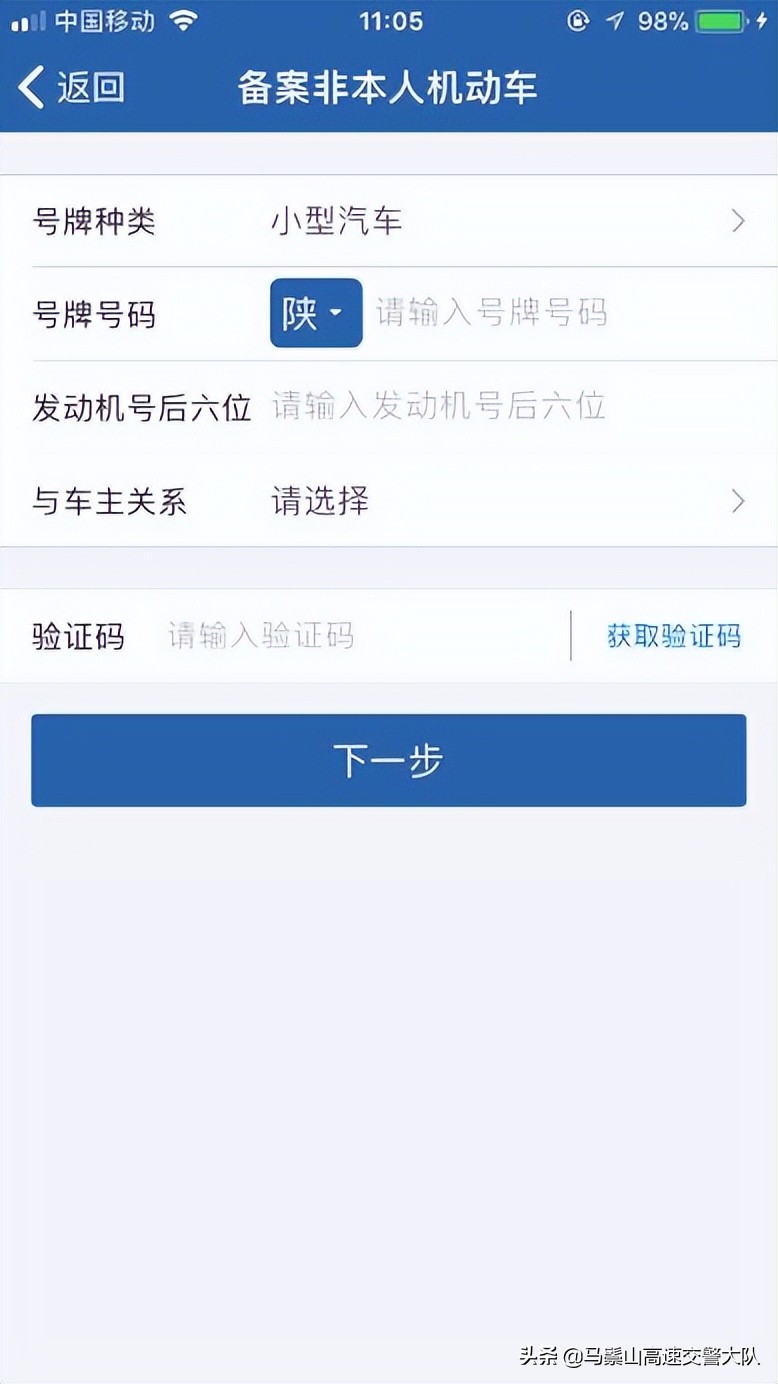
Task: Focus the 验证码 verification code field
Action: click(364, 636)
